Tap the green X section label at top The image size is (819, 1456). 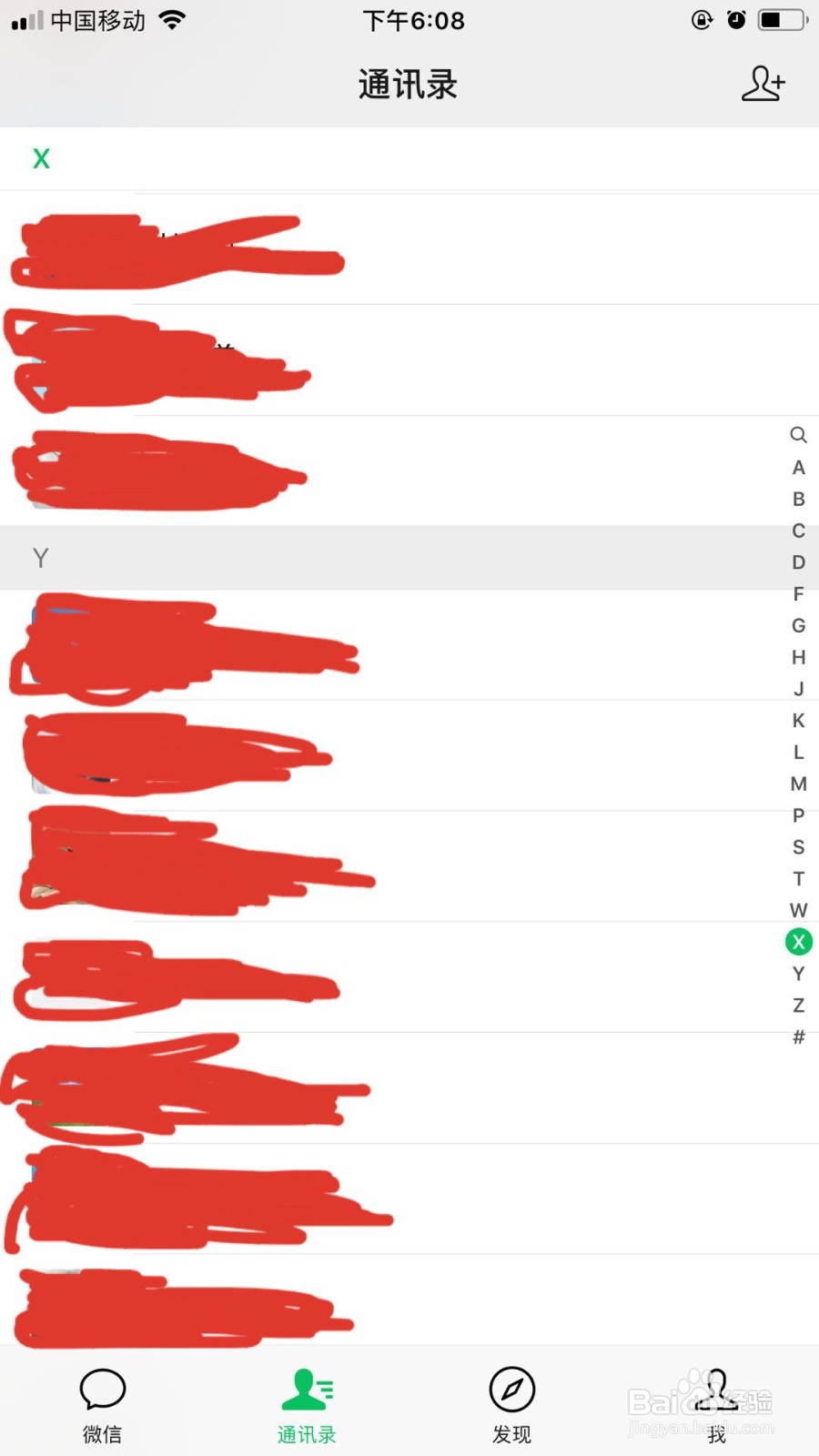click(41, 158)
